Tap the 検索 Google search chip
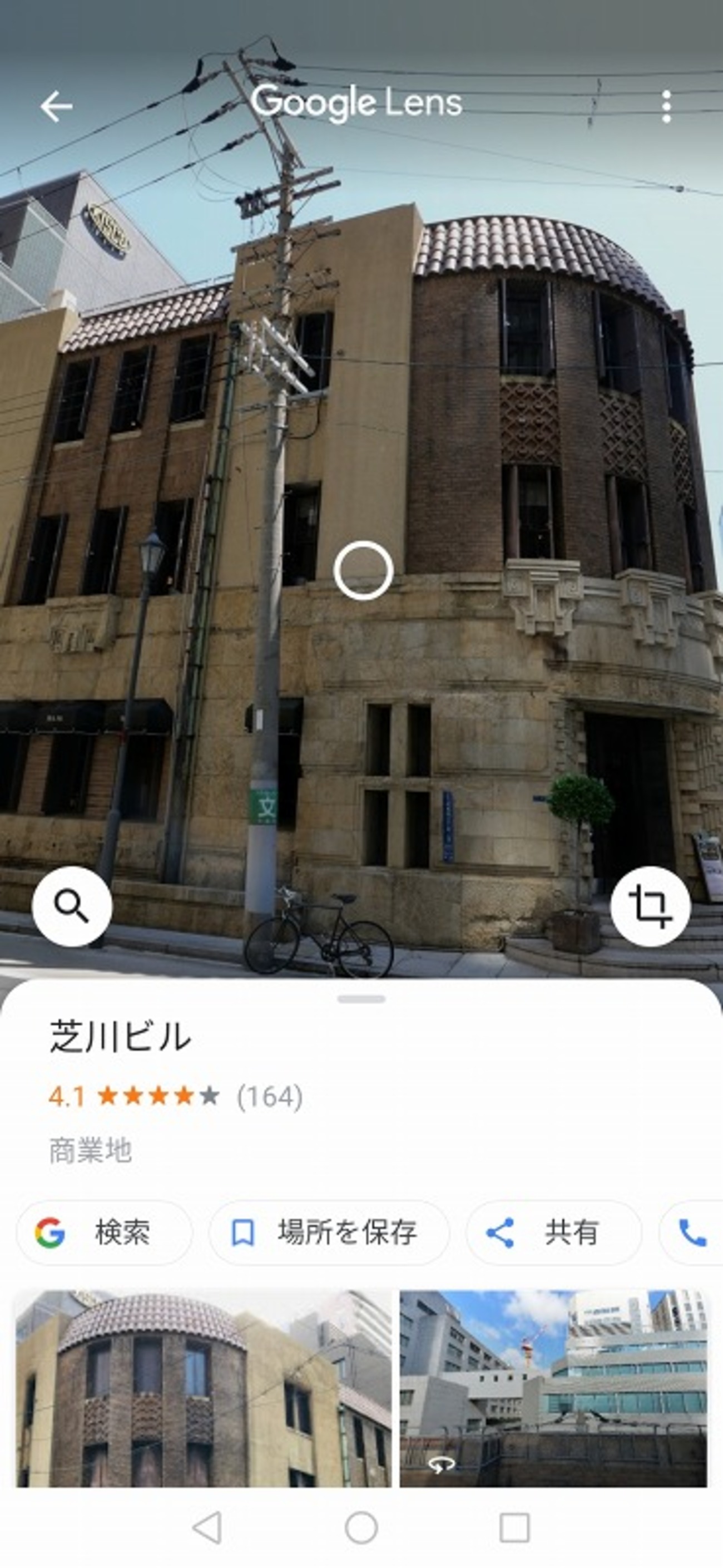The height and width of the screenshot is (1568, 723). 104,1232
